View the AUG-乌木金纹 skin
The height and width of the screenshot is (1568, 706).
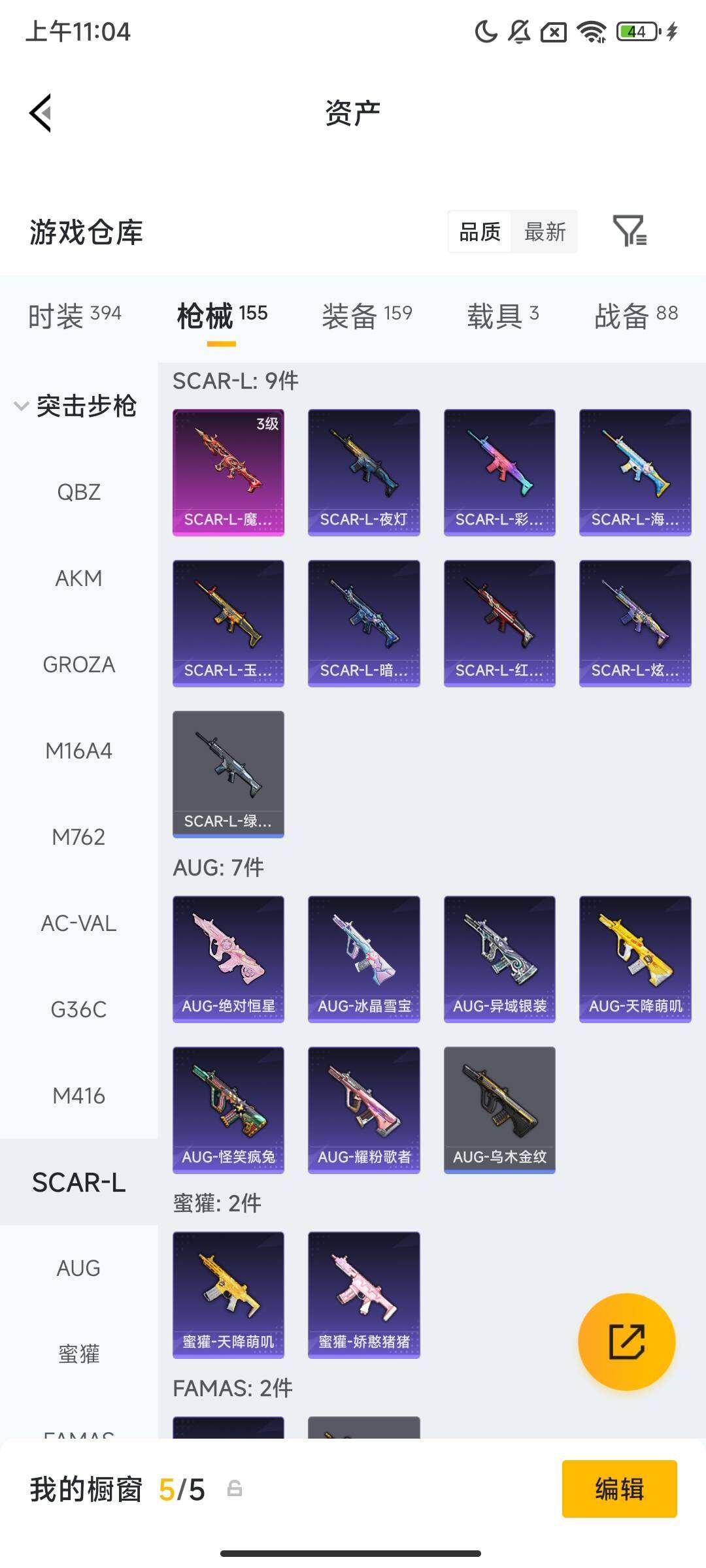(499, 1109)
